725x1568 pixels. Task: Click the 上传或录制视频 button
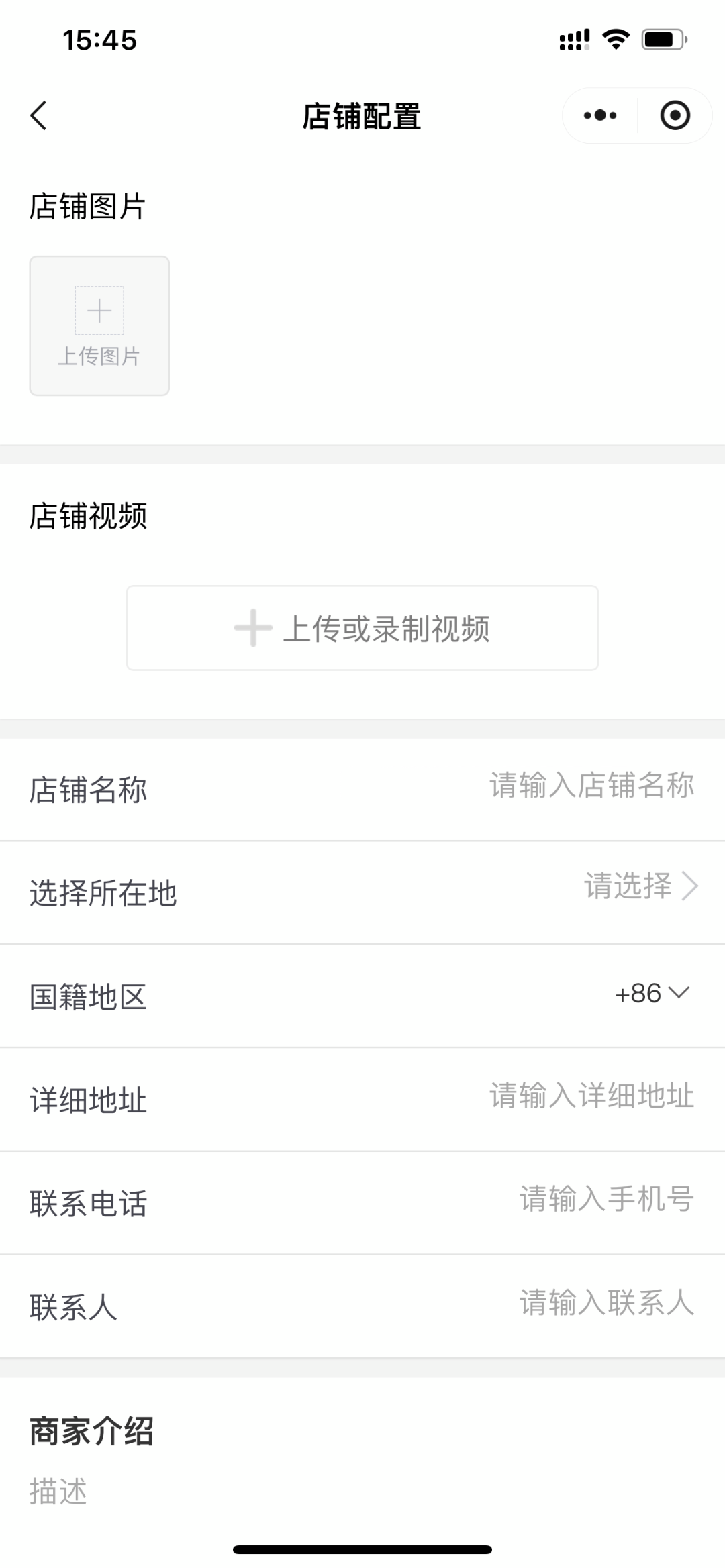(362, 627)
